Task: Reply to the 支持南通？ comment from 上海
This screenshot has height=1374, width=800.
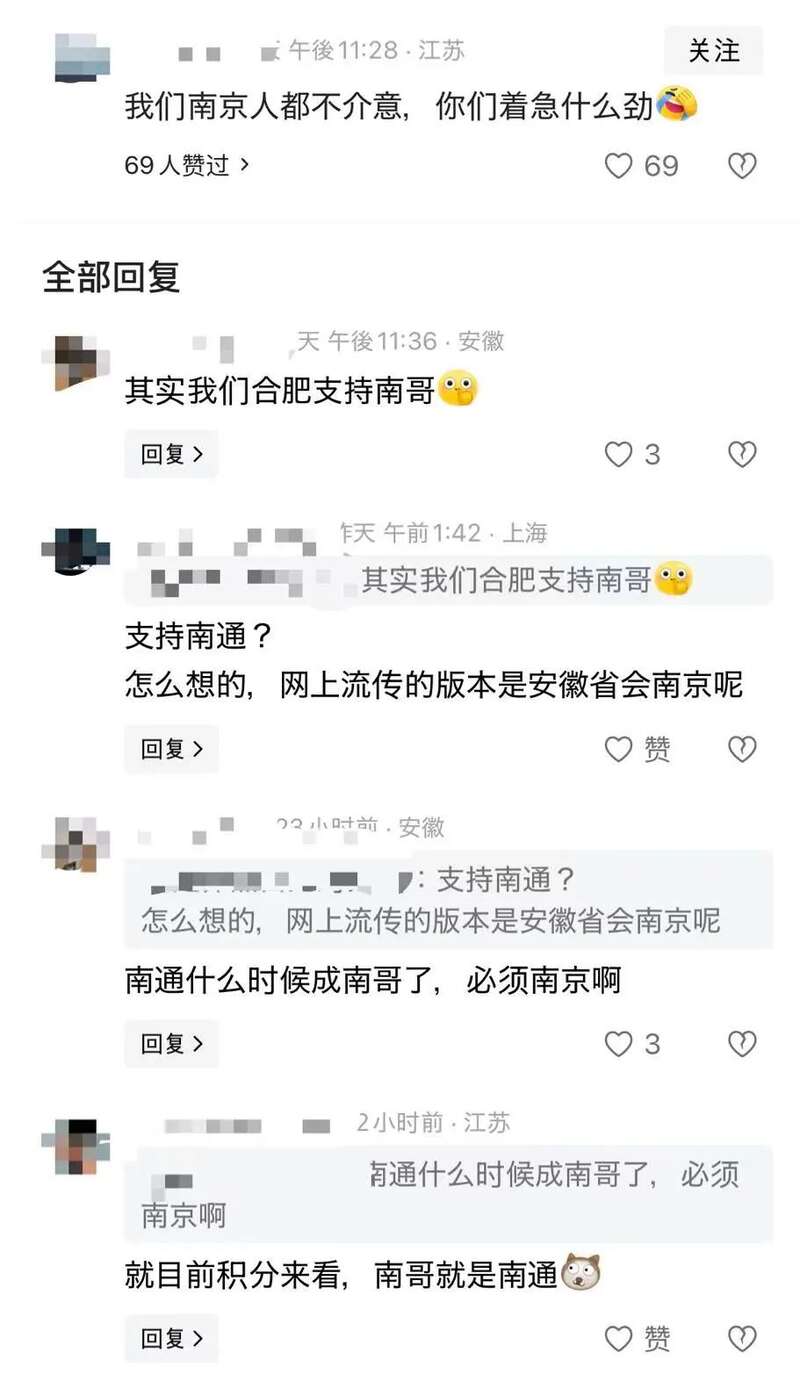Action: click(171, 748)
